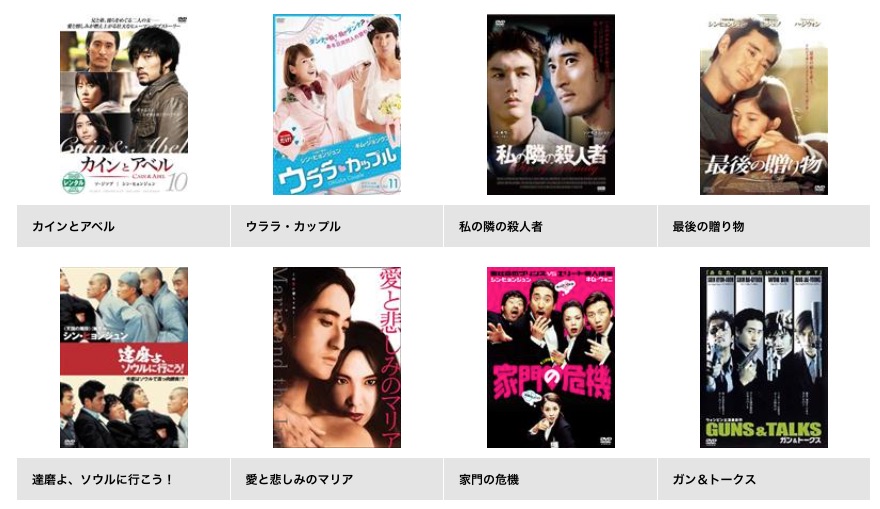
Task: Open 達磨よ、ソウルに行こう！ poster
Action: point(123,357)
